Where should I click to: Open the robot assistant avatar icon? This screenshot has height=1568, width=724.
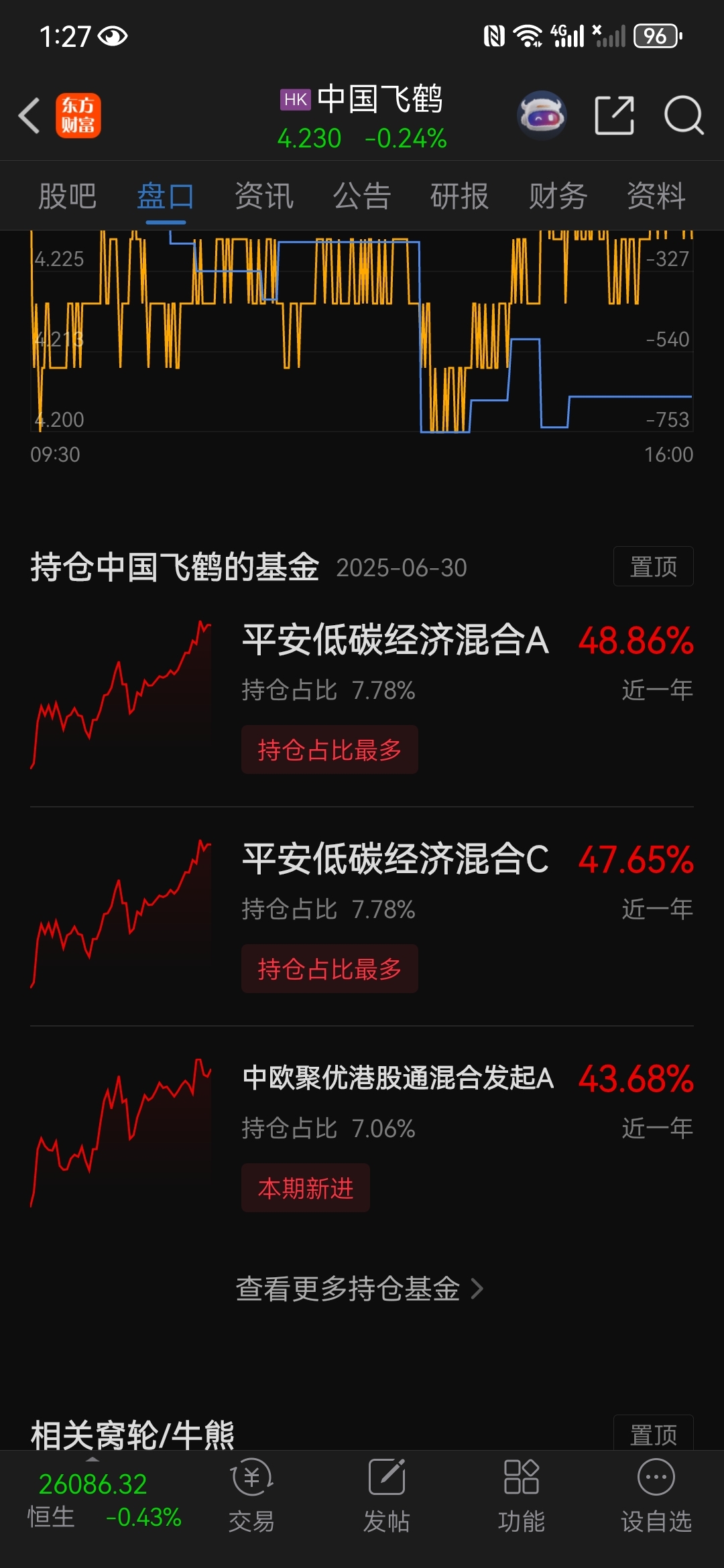[x=542, y=115]
